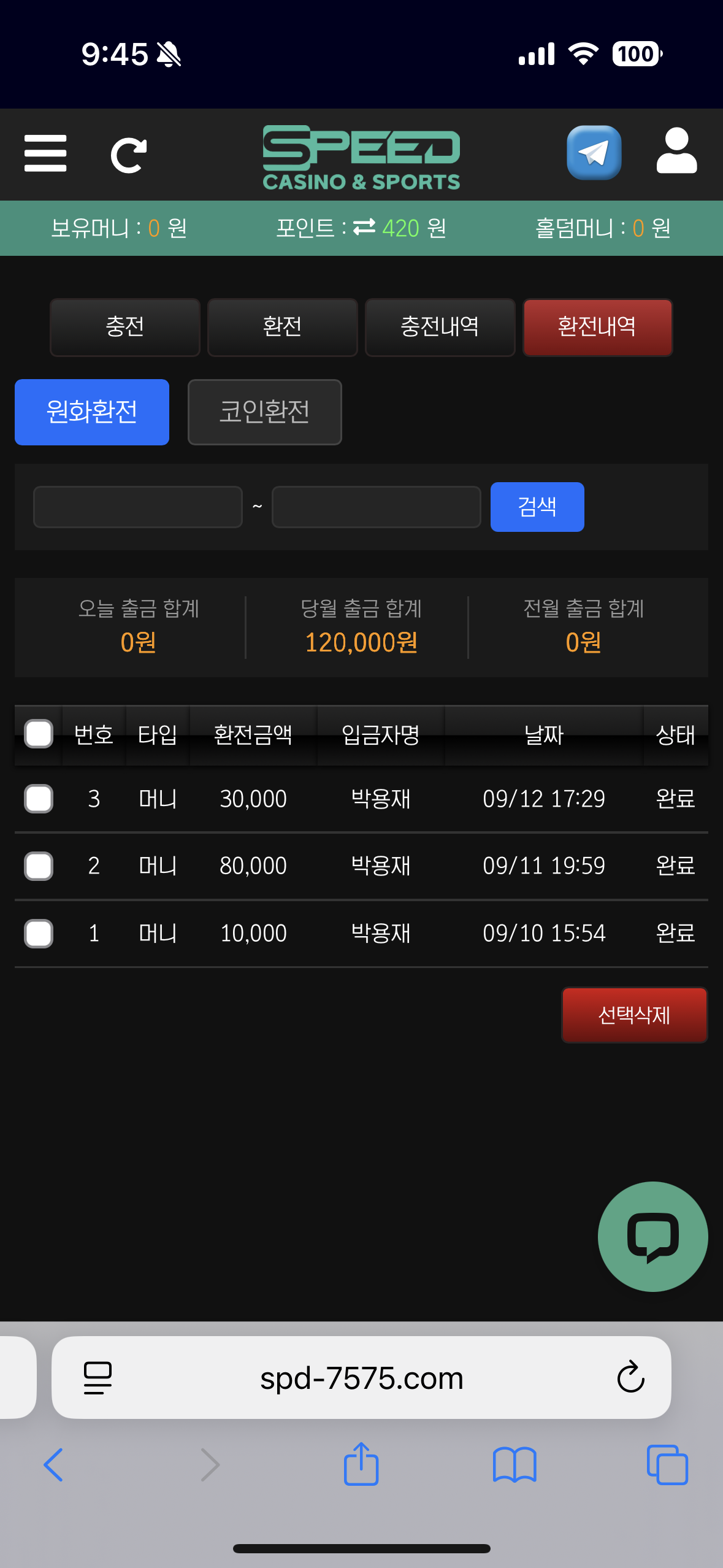This screenshot has width=723, height=1568.
Task: Tap the 선택삭제 button
Action: click(634, 1015)
